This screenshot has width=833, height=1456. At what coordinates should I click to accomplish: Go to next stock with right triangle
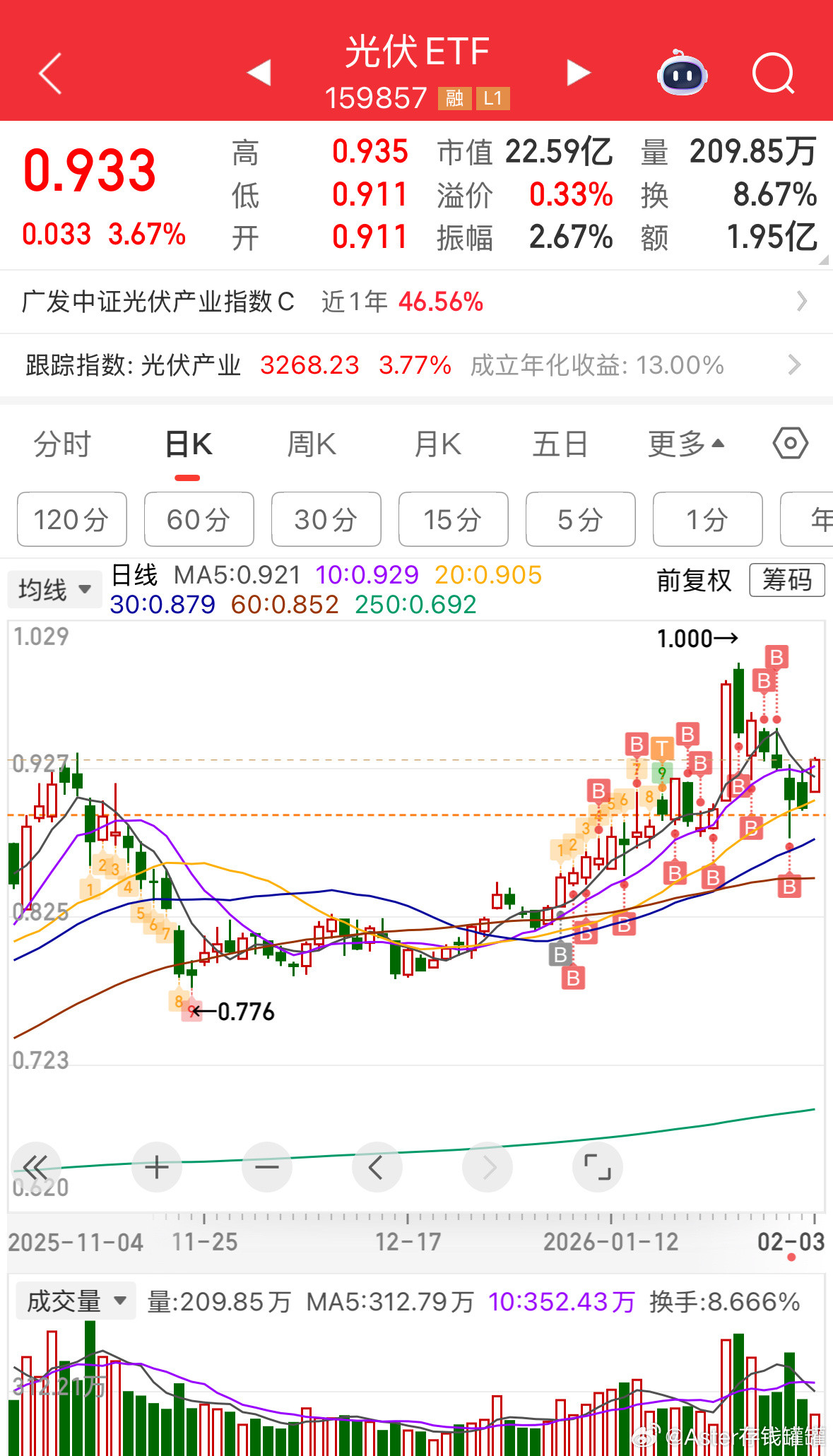click(x=578, y=73)
